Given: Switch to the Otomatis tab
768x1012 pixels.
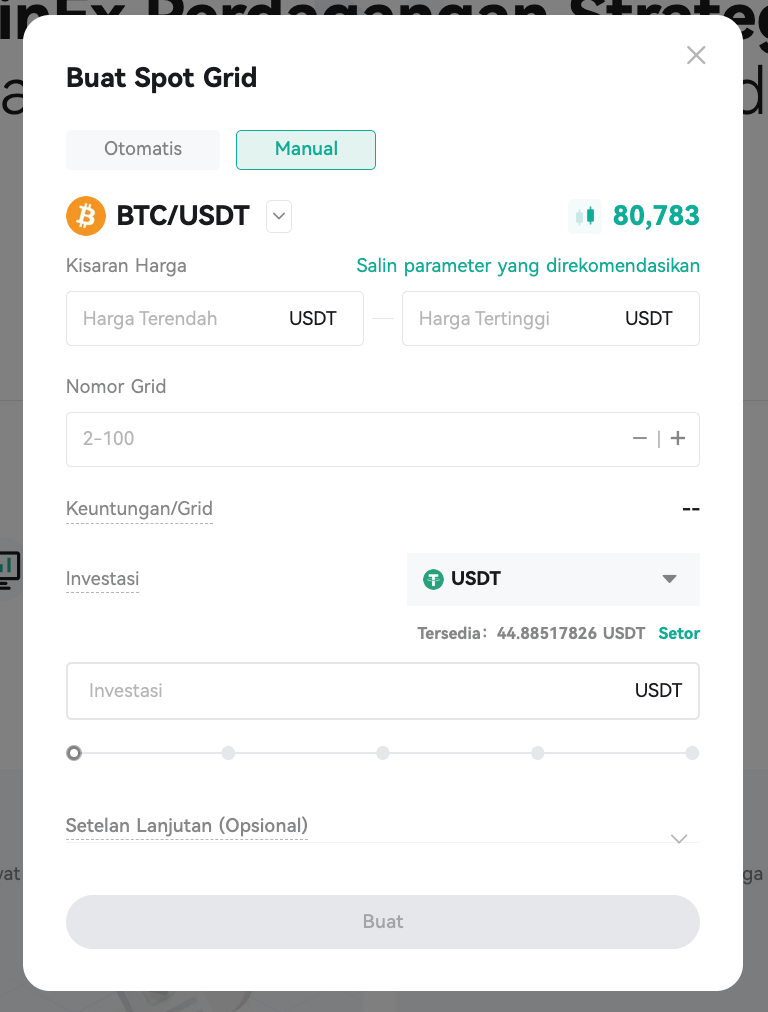Looking at the screenshot, I should click(143, 150).
